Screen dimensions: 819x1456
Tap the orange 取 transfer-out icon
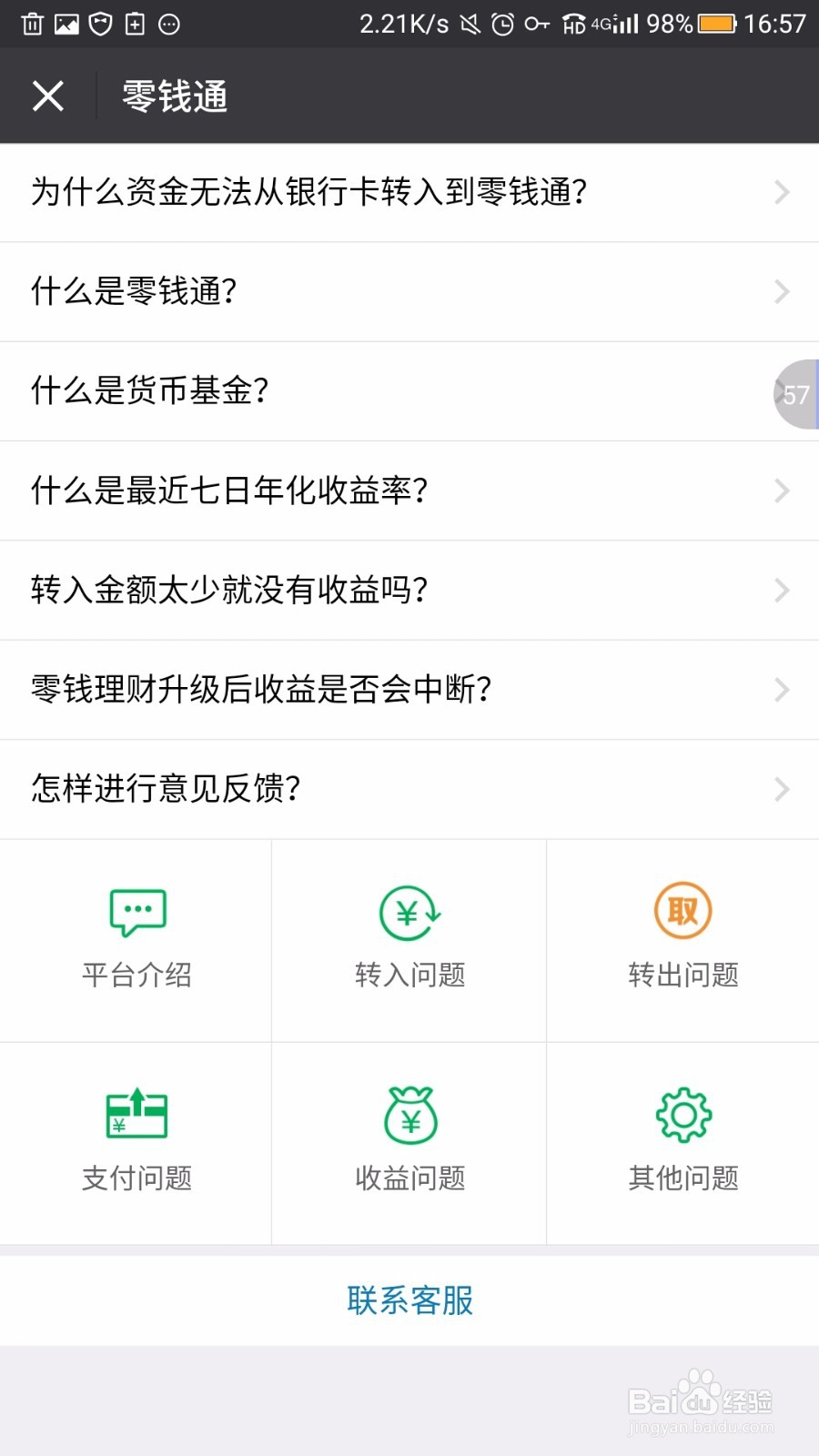click(682, 910)
